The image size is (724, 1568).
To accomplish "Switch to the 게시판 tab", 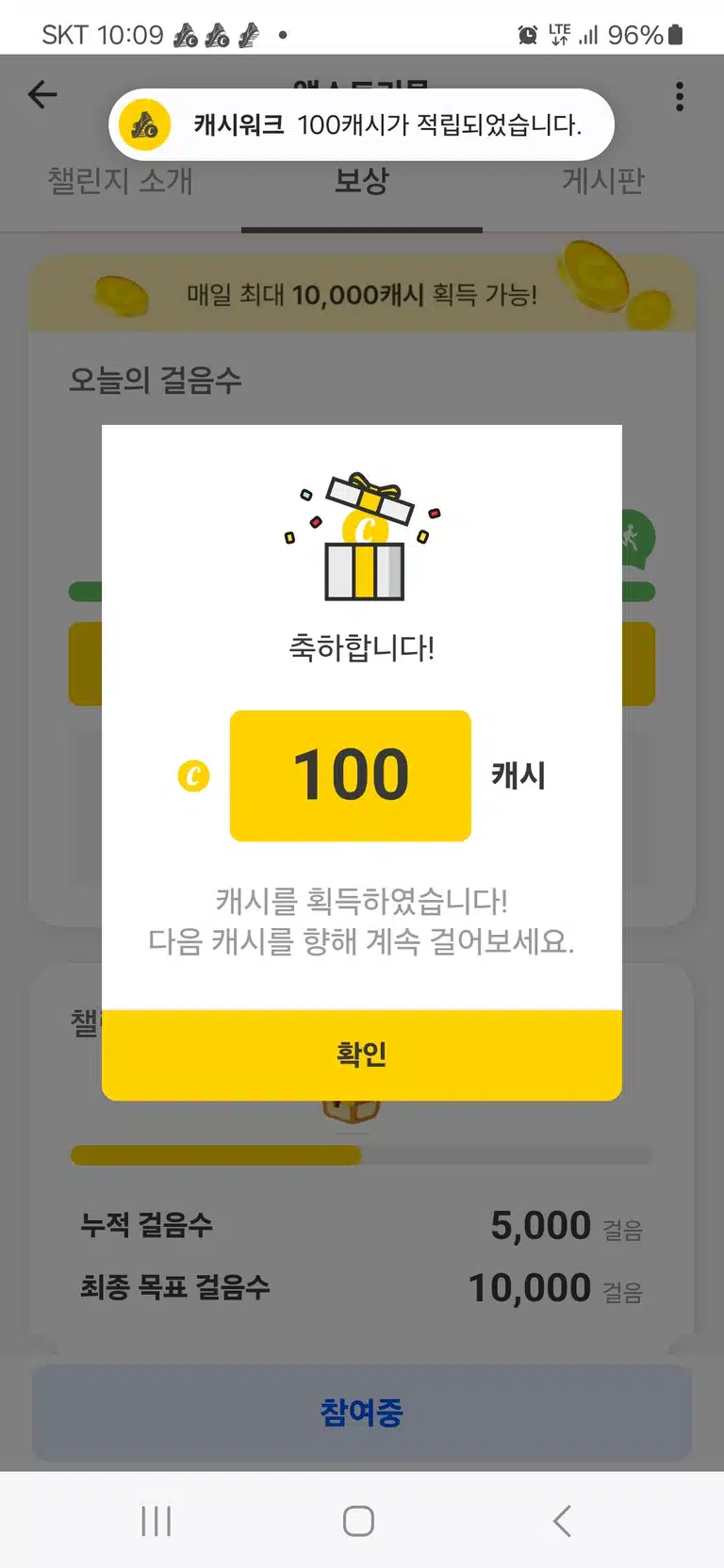I will pyautogui.click(x=603, y=180).
